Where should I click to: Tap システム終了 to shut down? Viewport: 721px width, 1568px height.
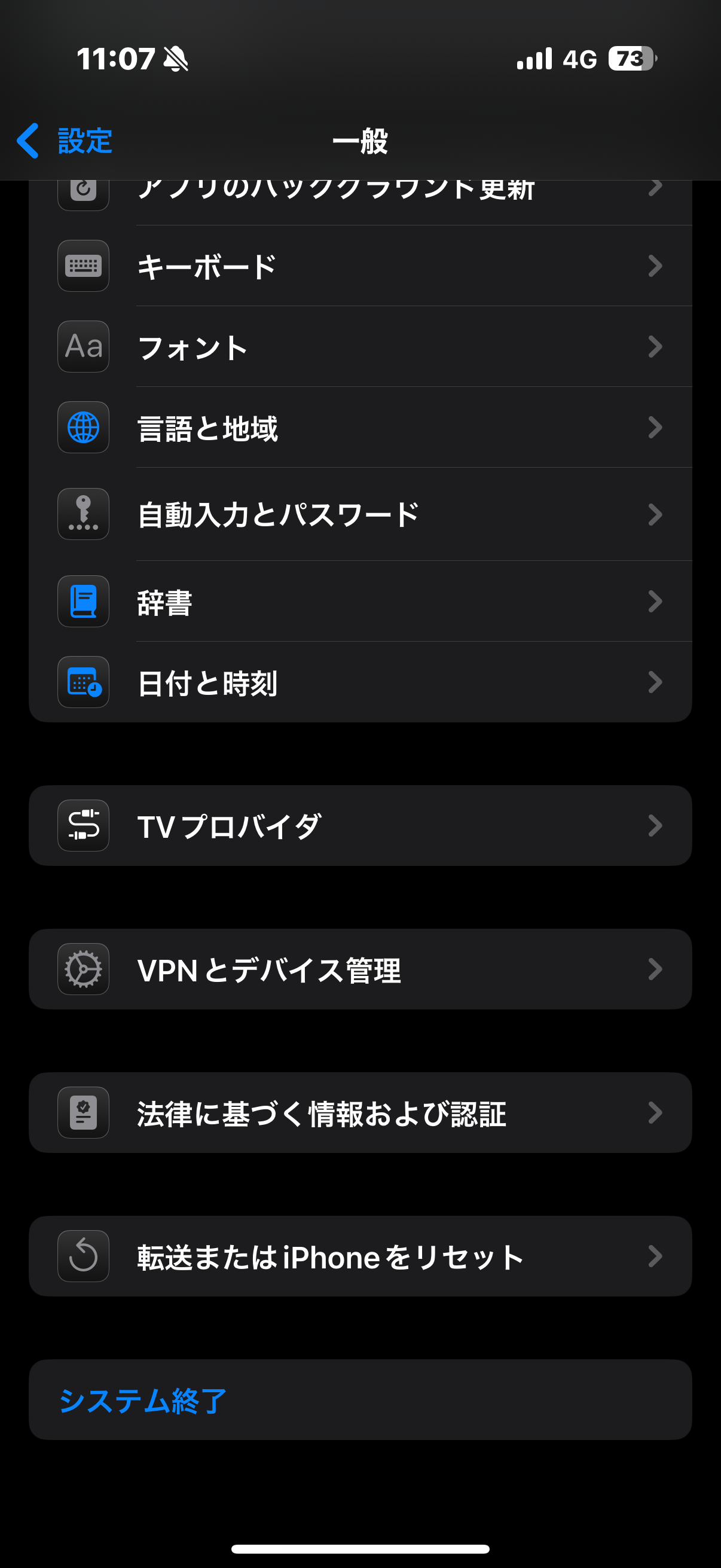coord(143,1400)
